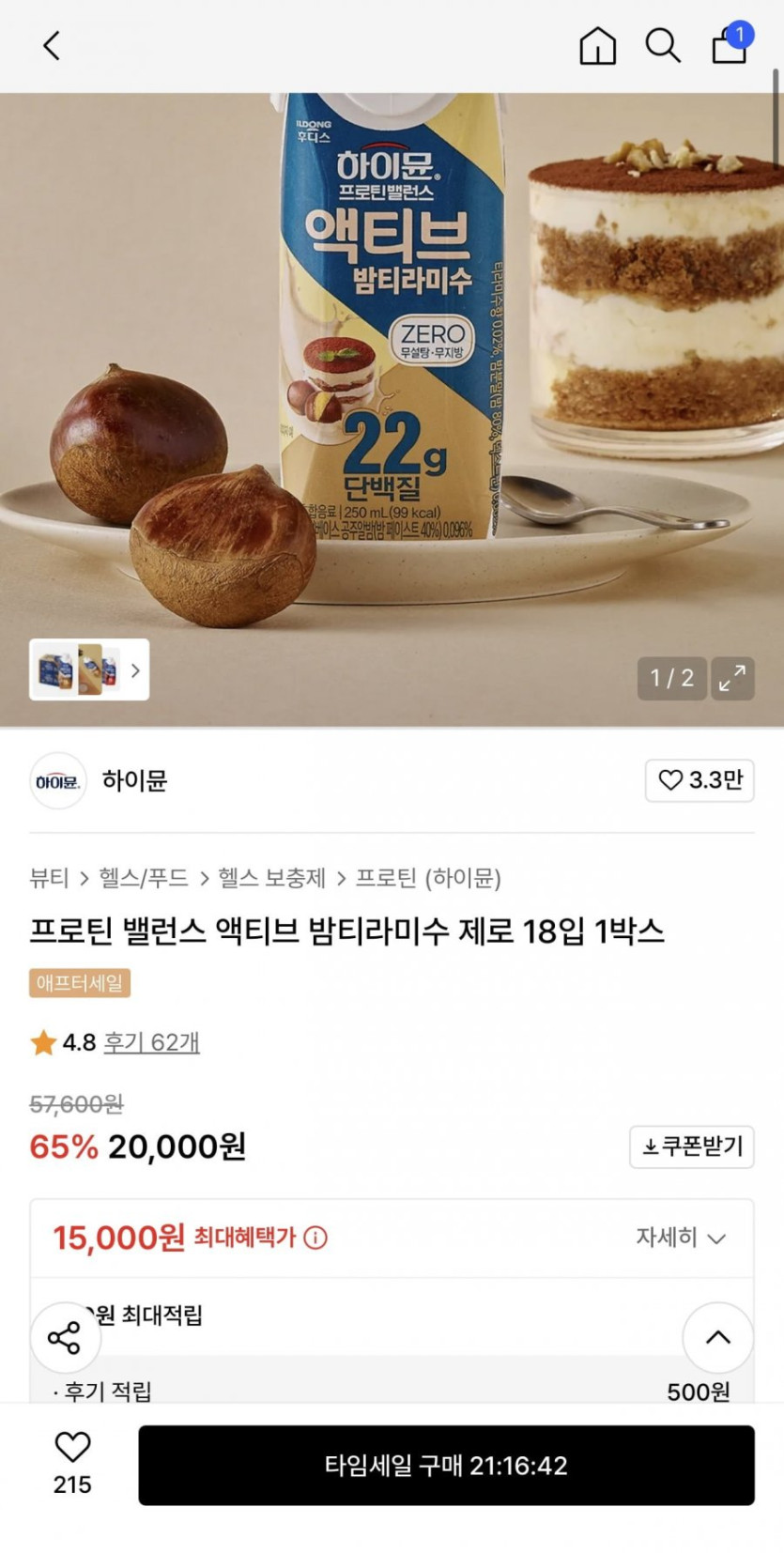View the 후기 62개 reviews
Image resolution: width=784 pixels, height=1553 pixels.
click(151, 1042)
